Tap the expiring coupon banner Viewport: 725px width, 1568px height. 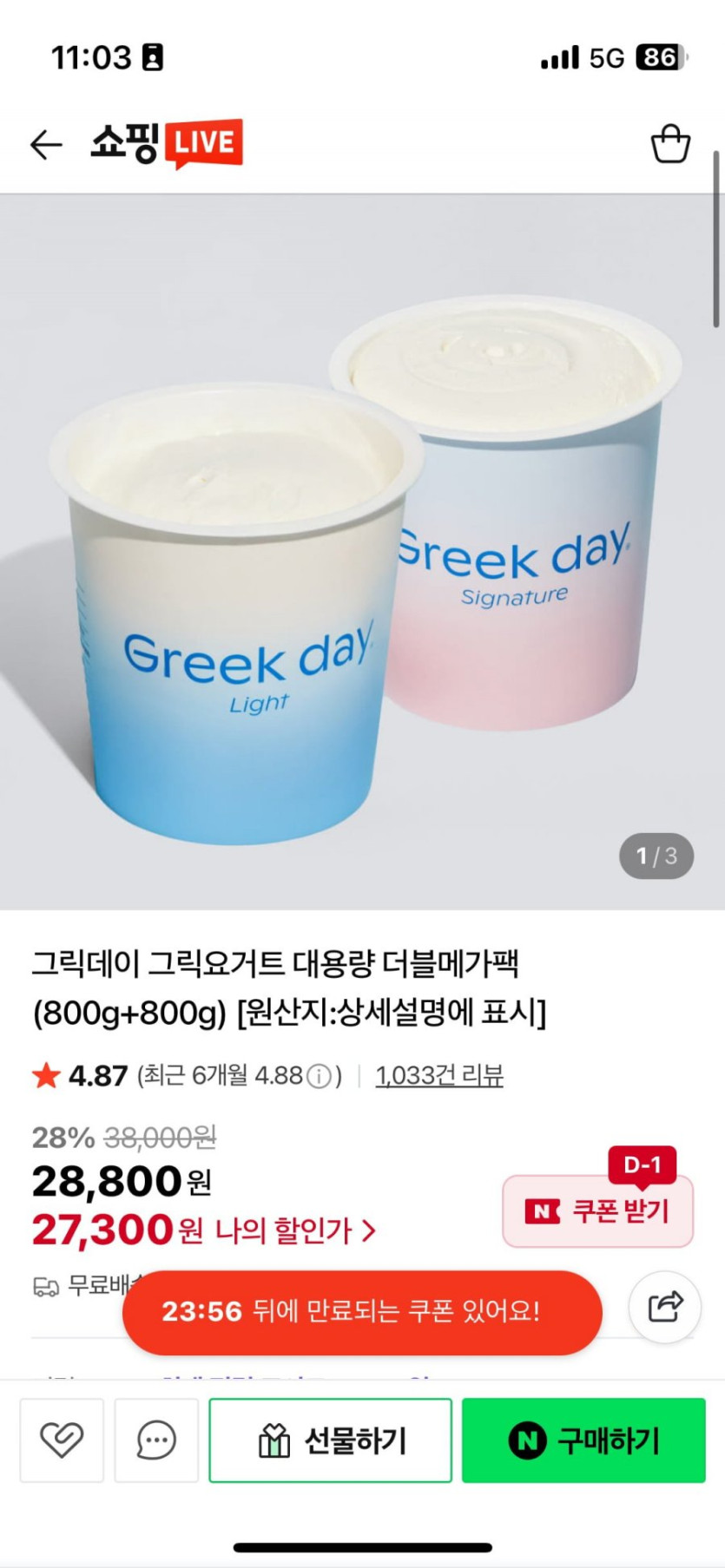point(362,1312)
